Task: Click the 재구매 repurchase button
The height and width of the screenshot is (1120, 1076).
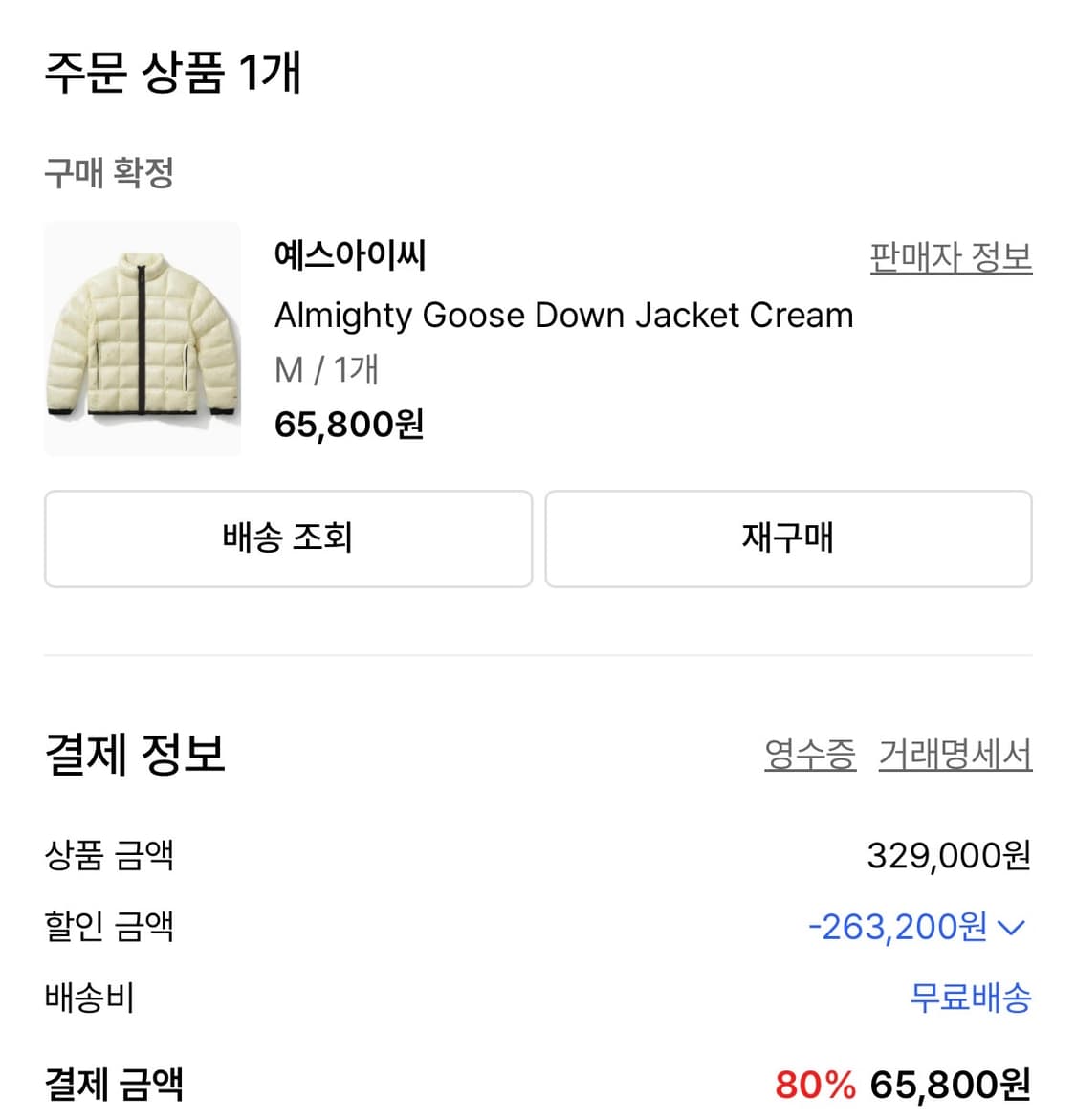Action: tap(788, 538)
